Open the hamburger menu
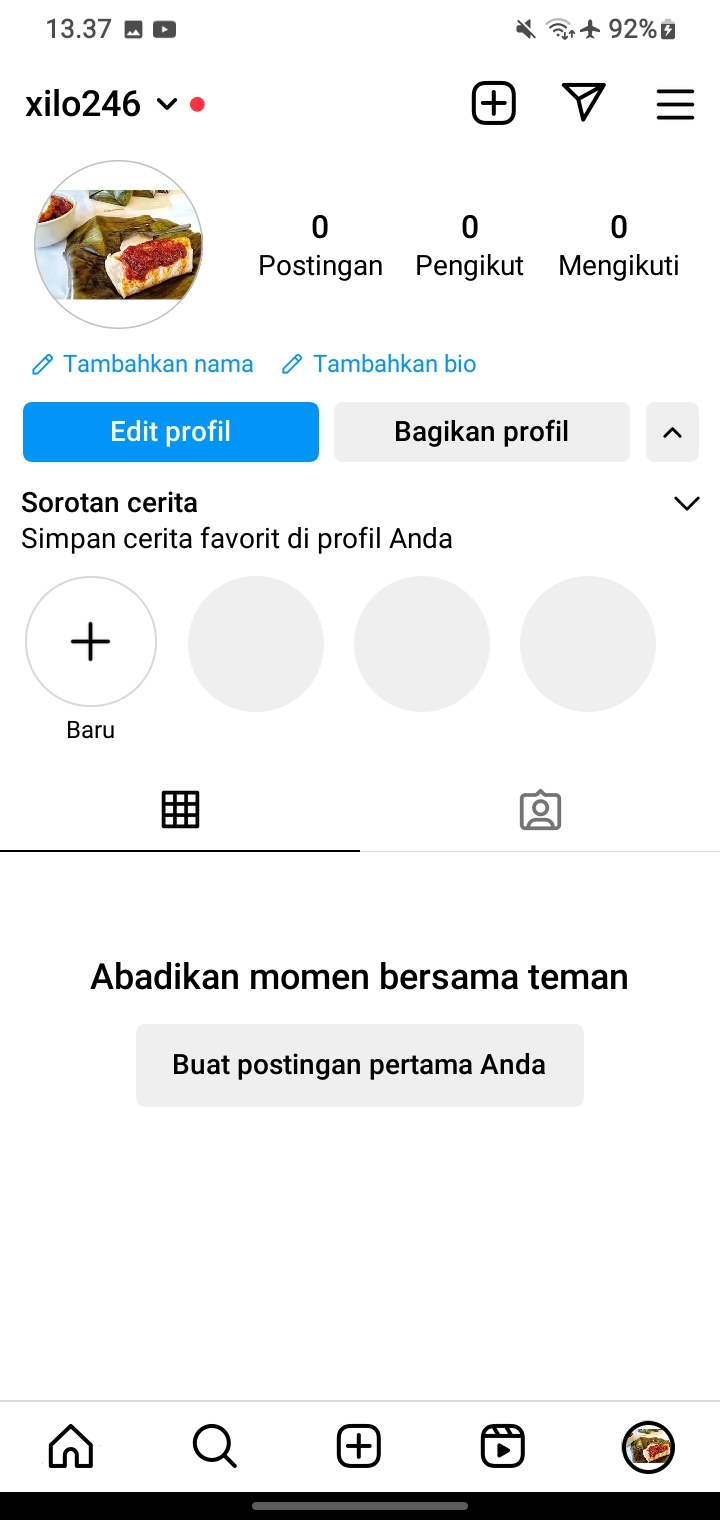720x1520 pixels. point(675,104)
